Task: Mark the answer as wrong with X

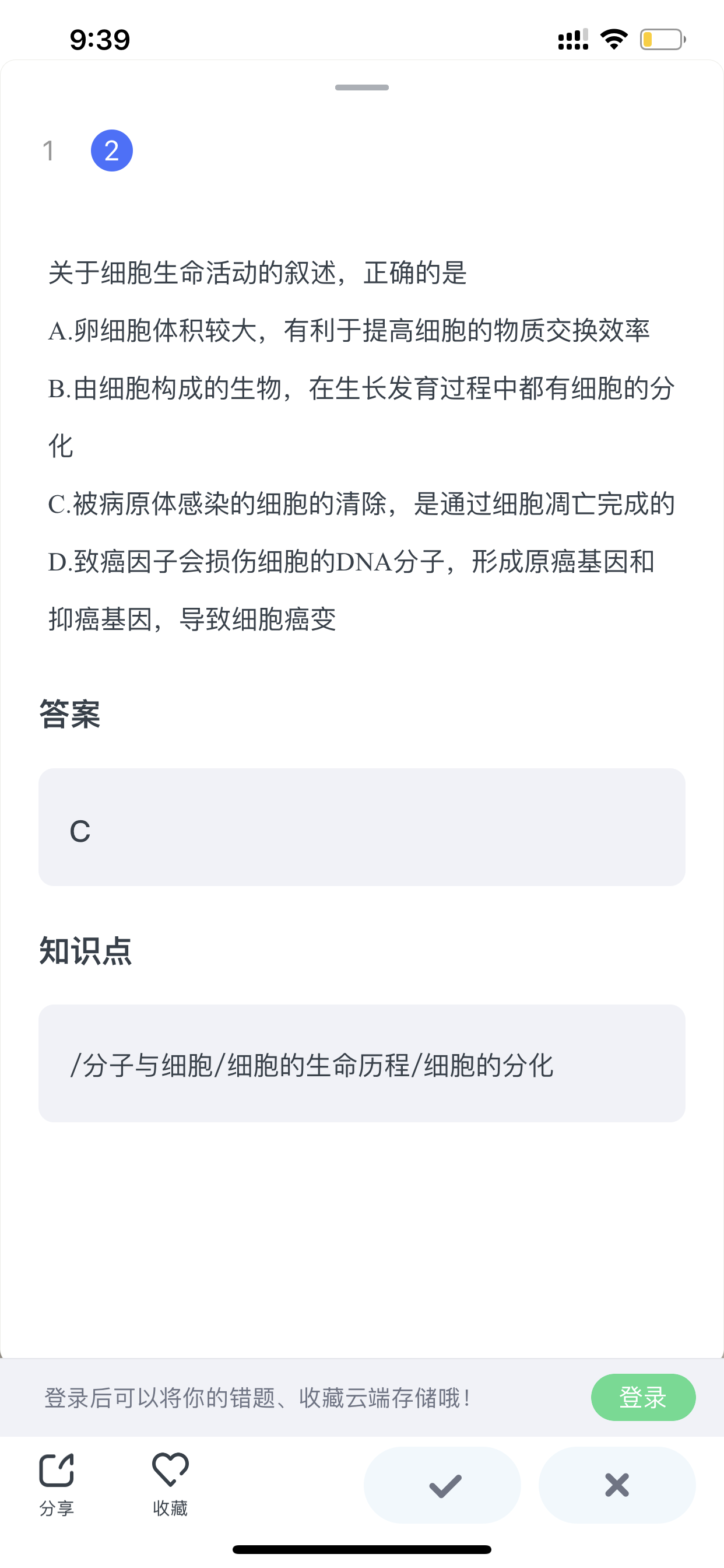Action: coord(617,1485)
